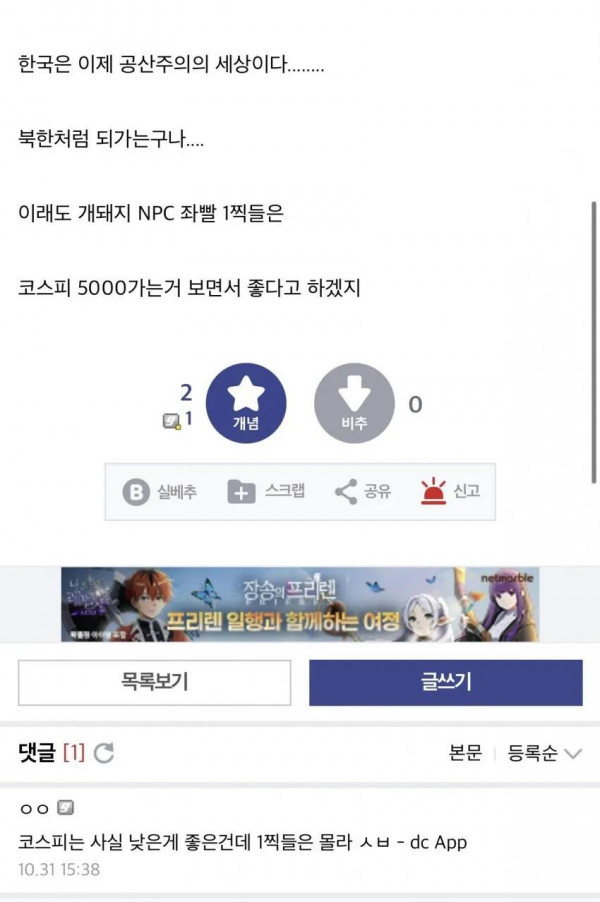Tap the 실베추 button
The height and width of the screenshot is (902, 600).
[x=161, y=491]
